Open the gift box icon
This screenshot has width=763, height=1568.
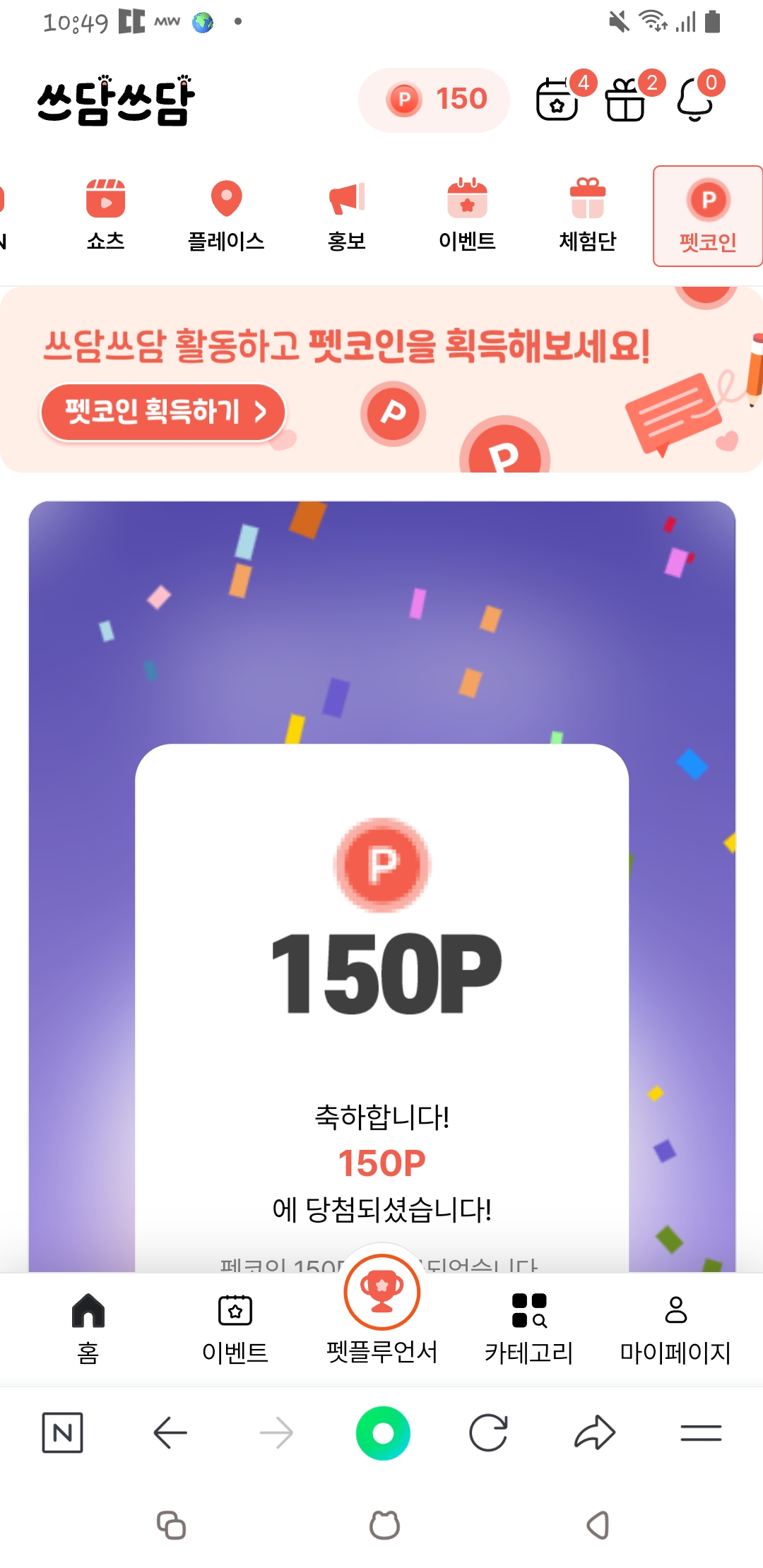tap(626, 100)
